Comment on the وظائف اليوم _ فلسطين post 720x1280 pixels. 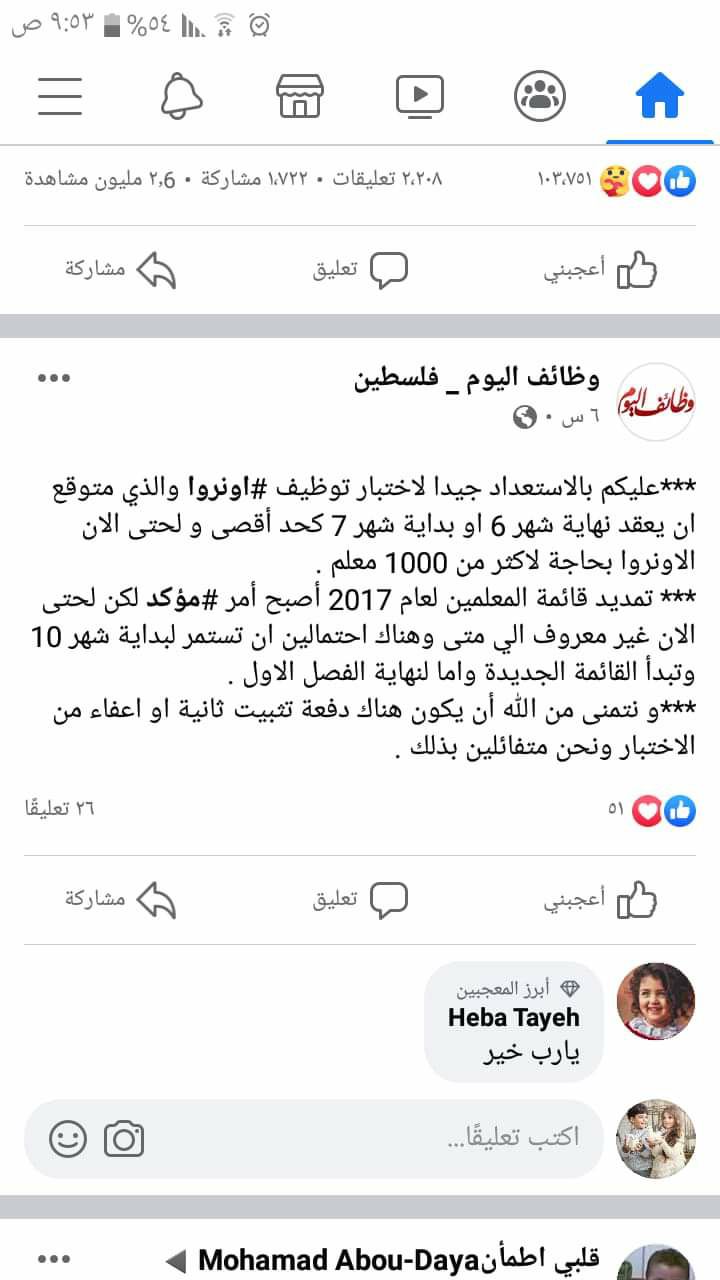point(360,899)
